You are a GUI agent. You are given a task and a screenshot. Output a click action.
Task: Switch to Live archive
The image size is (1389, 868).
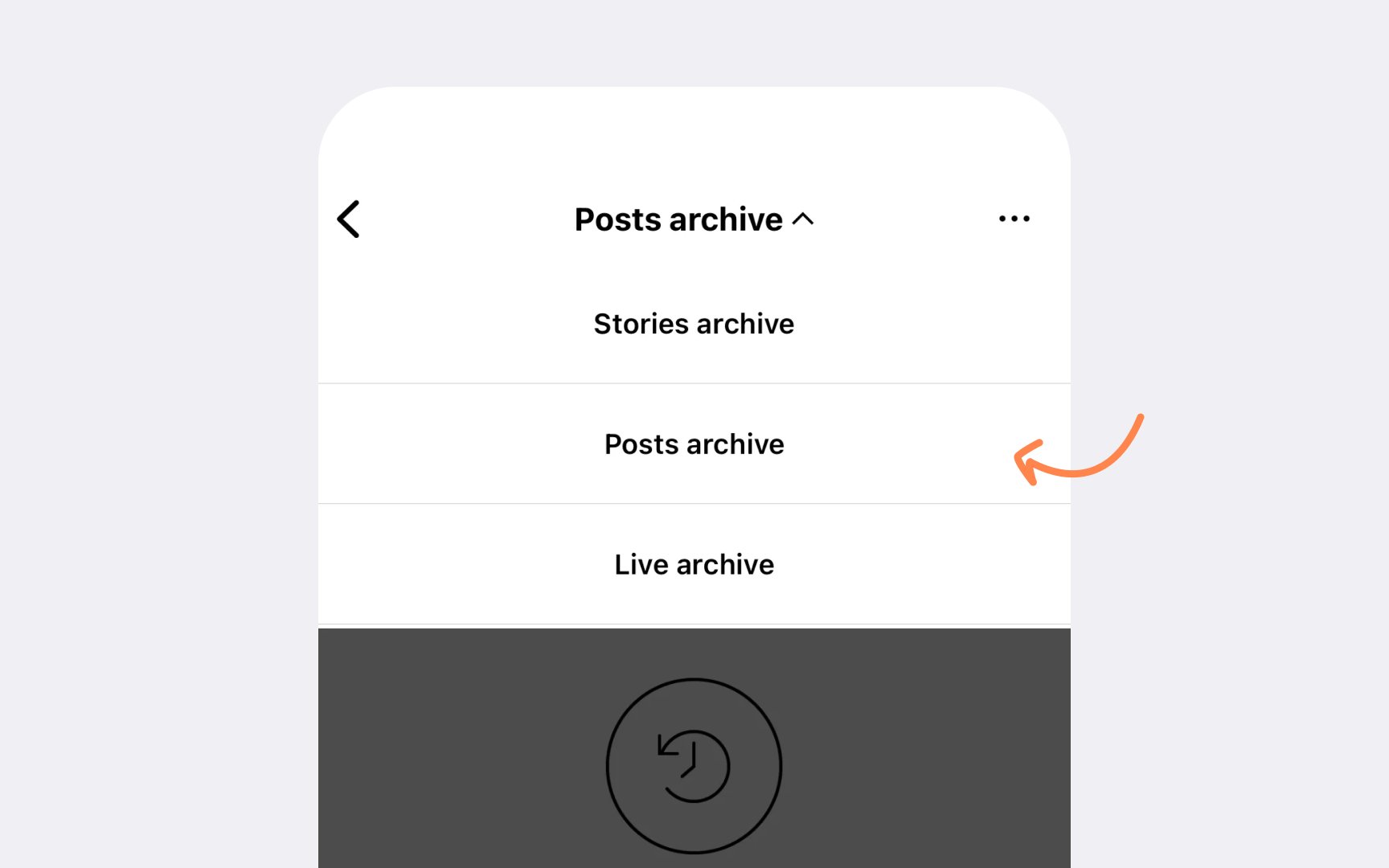(694, 565)
